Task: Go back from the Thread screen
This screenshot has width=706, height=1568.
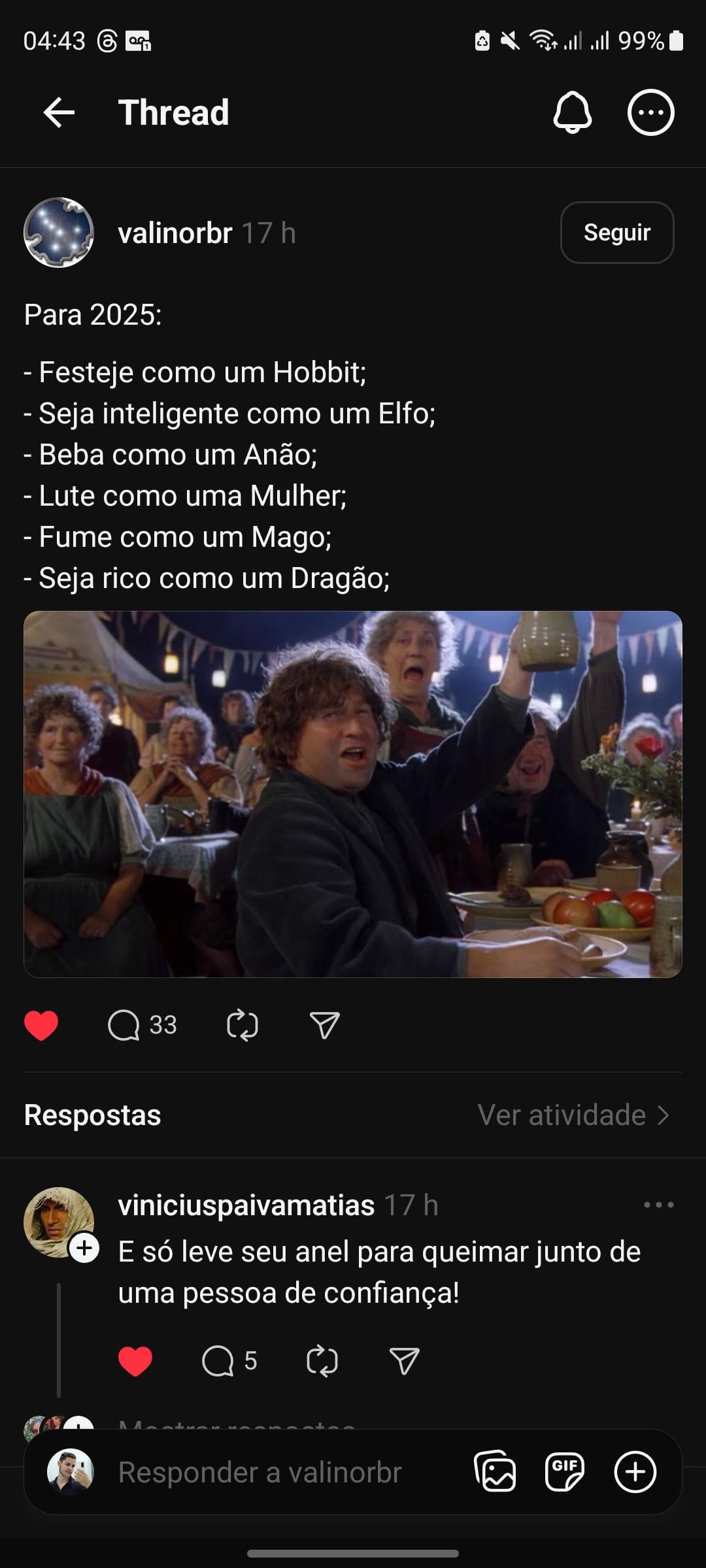Action: 59,112
